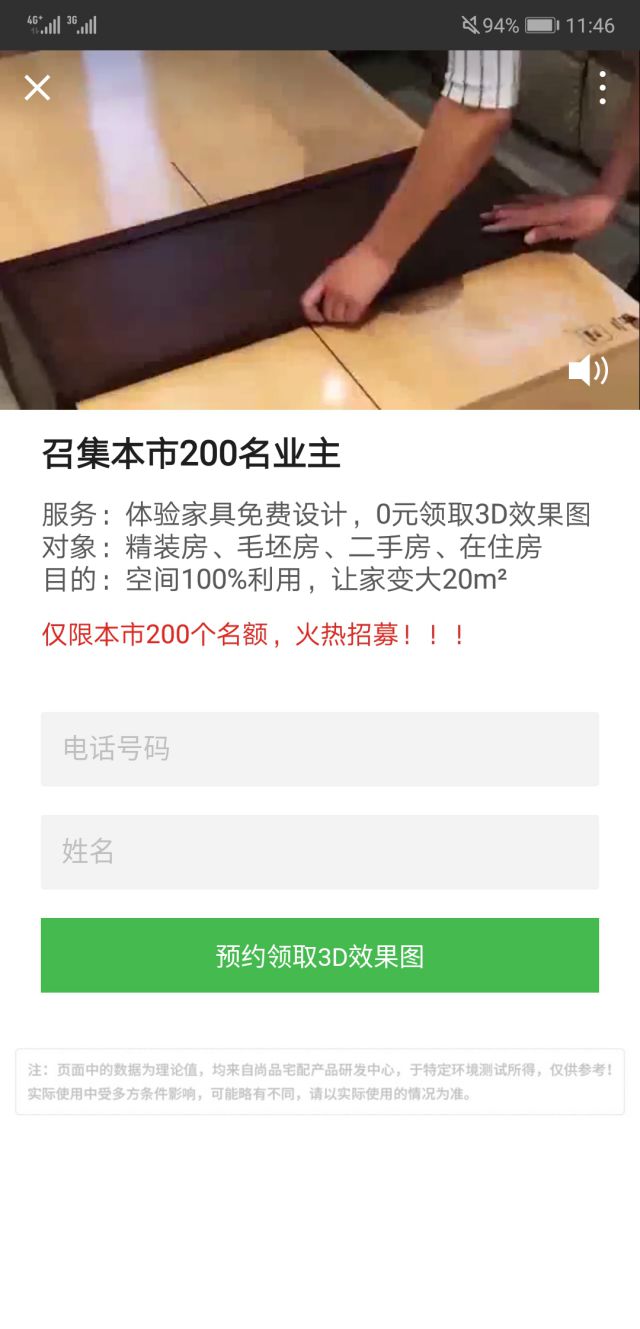The height and width of the screenshot is (1329, 640).
Task: Toggle the video sound speaker icon
Action: point(588,370)
